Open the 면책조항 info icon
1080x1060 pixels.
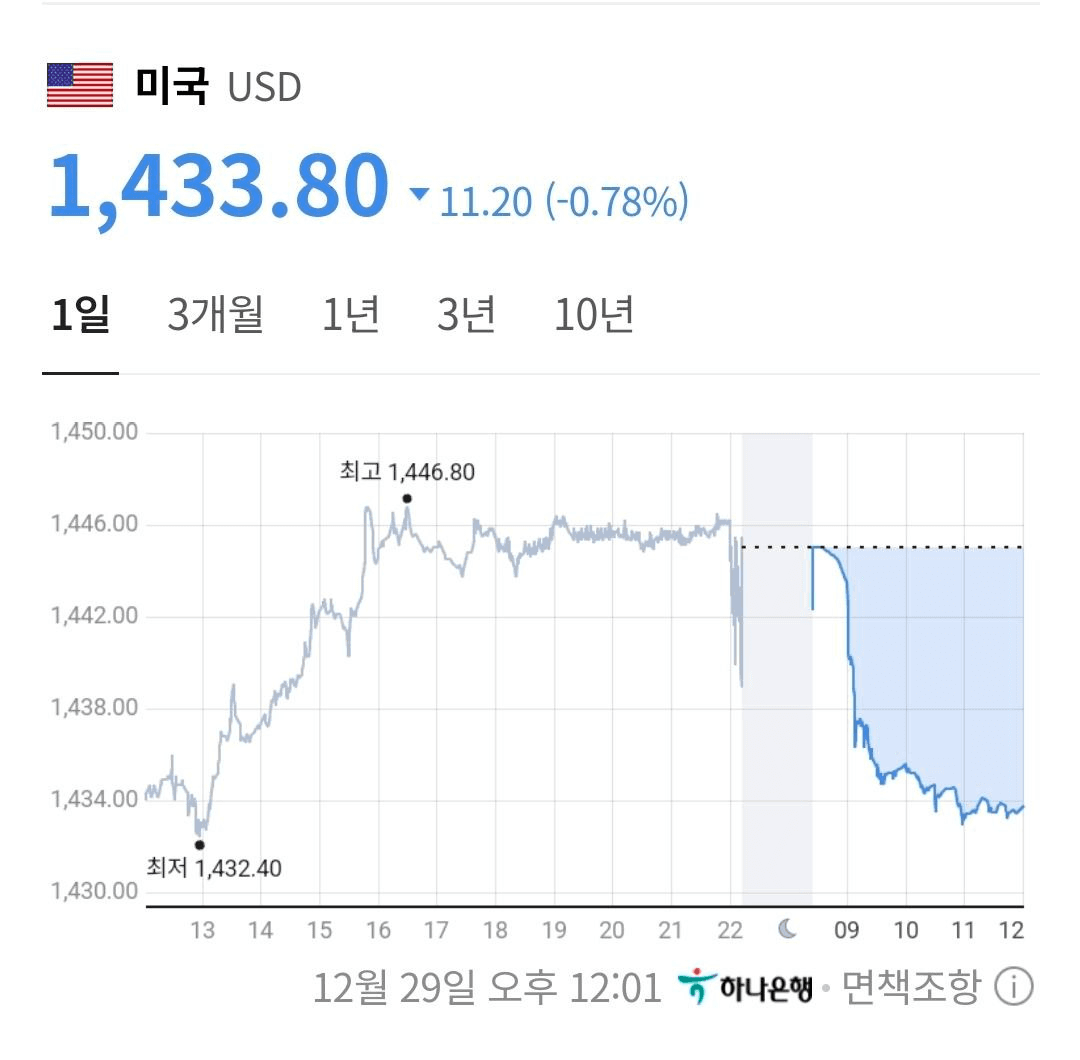(1013, 988)
